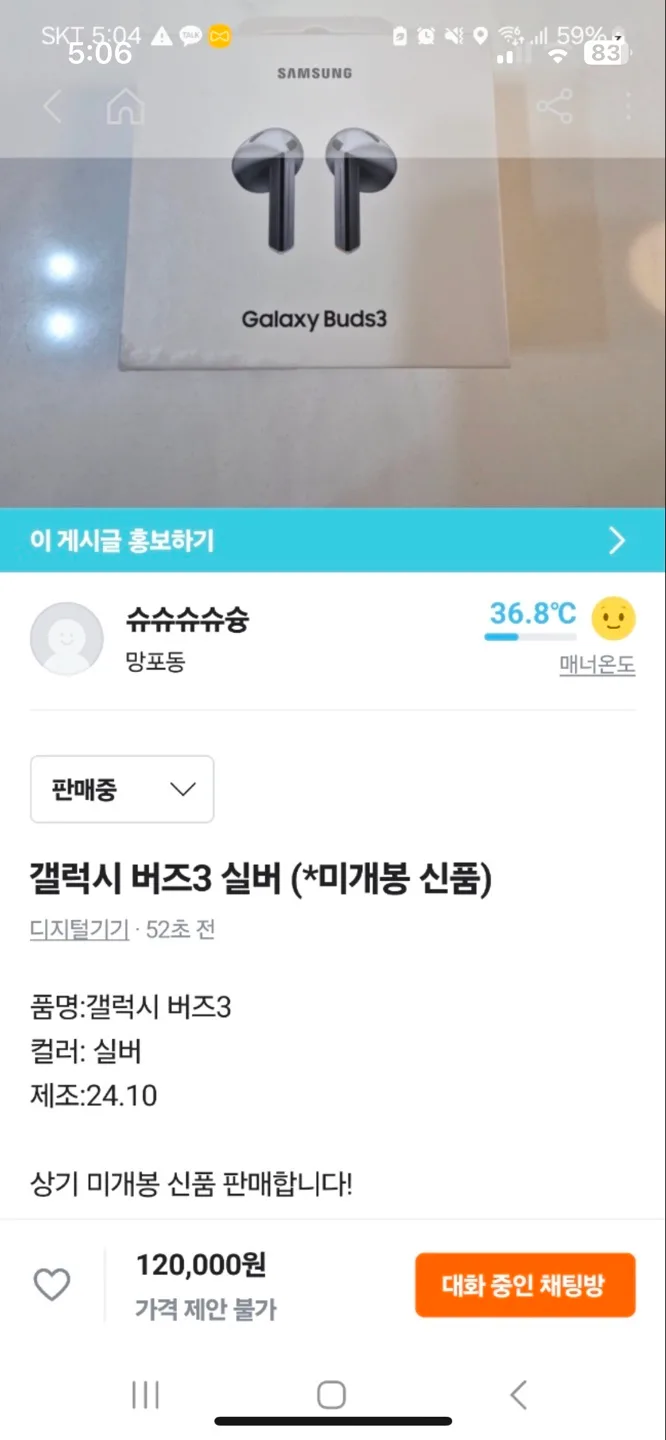Go back using the top arrow
This screenshot has width=666, height=1440.
pos(52,106)
